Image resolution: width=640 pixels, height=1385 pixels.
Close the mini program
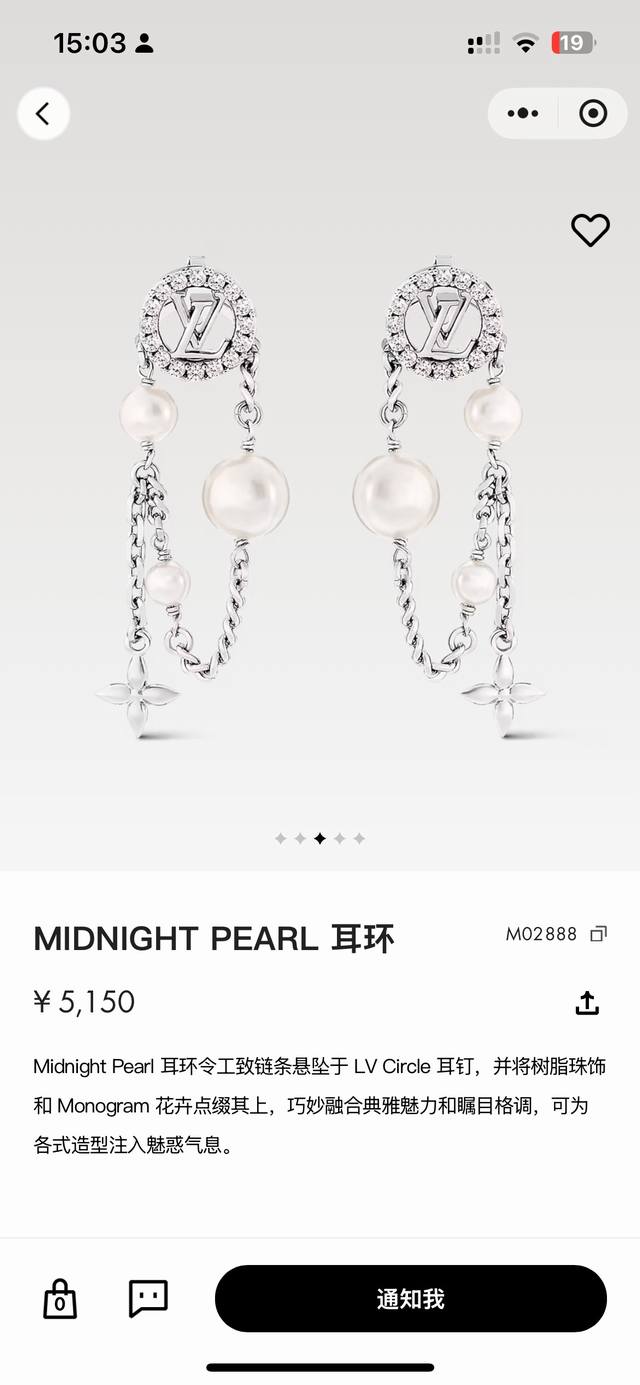pyautogui.click(x=592, y=114)
